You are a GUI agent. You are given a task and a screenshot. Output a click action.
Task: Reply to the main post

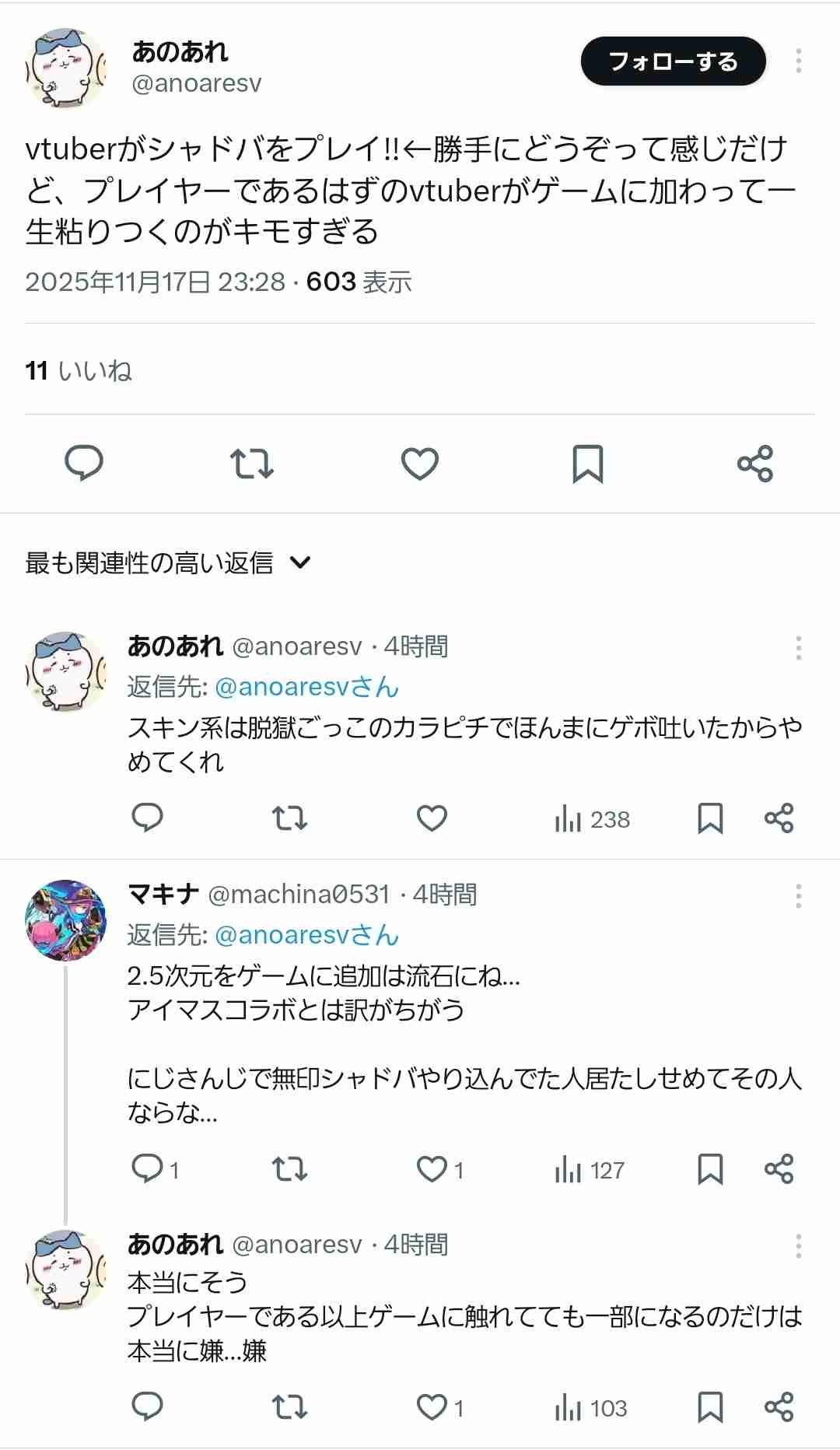[x=84, y=464]
